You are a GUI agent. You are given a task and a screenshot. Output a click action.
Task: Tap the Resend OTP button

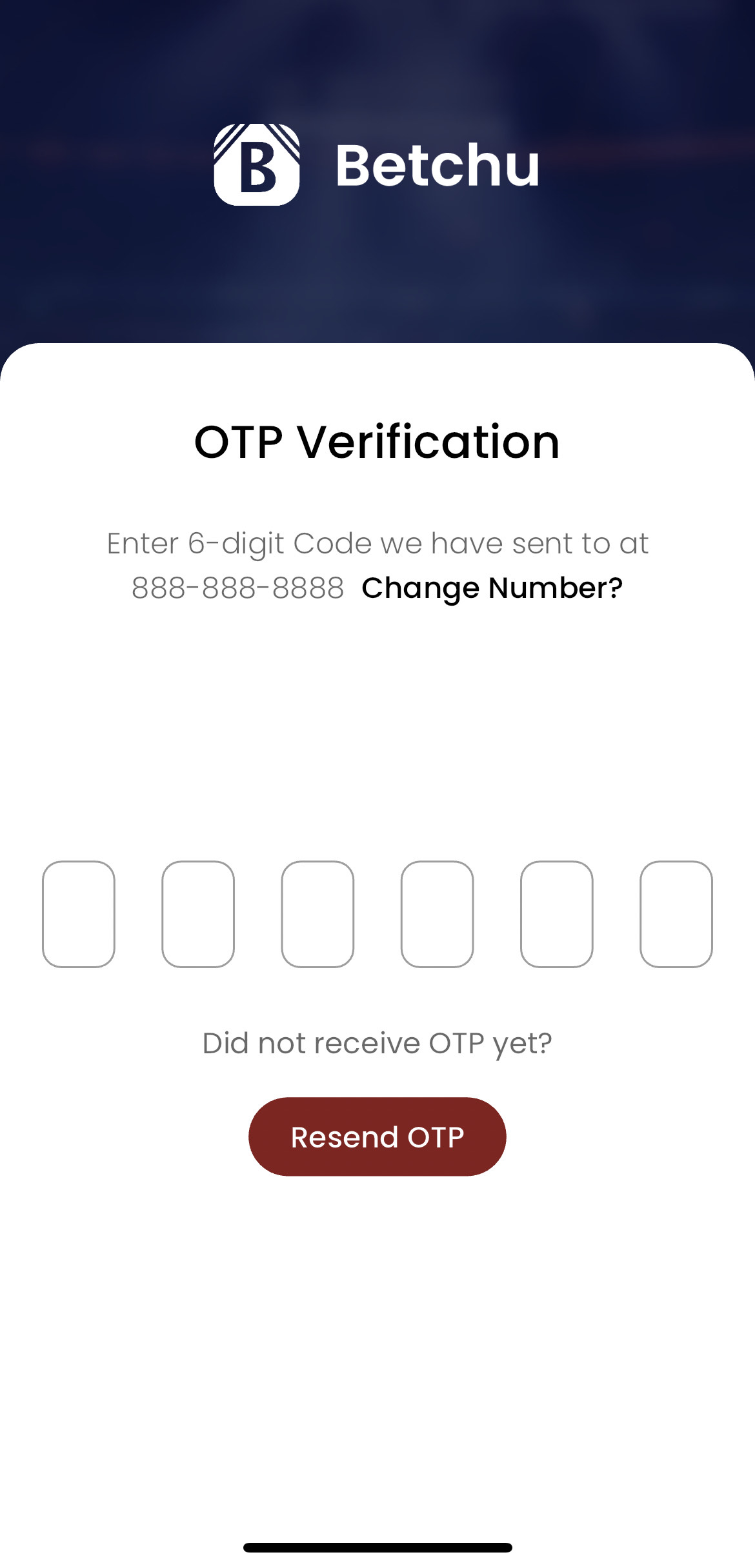[377, 1136]
